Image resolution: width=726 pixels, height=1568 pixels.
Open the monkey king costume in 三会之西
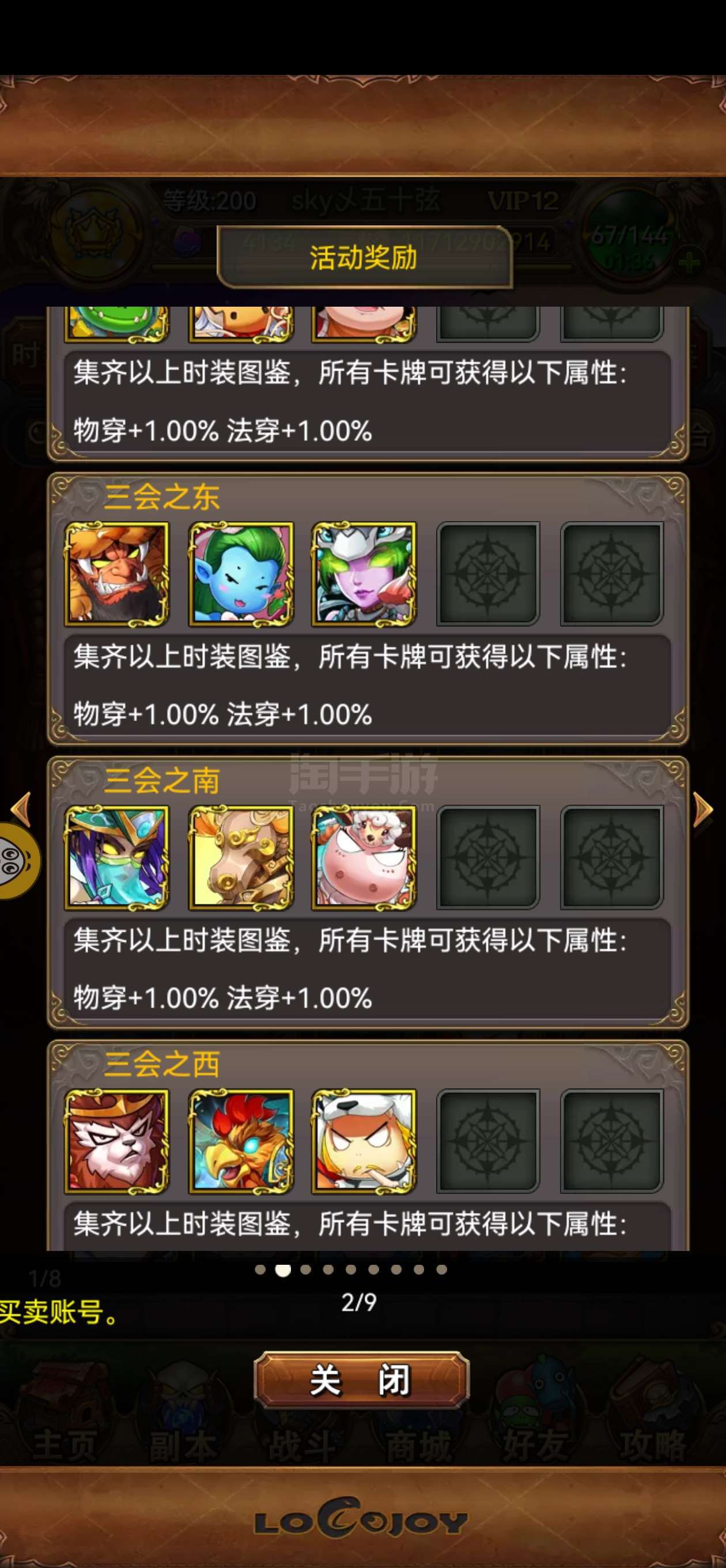(117, 1141)
